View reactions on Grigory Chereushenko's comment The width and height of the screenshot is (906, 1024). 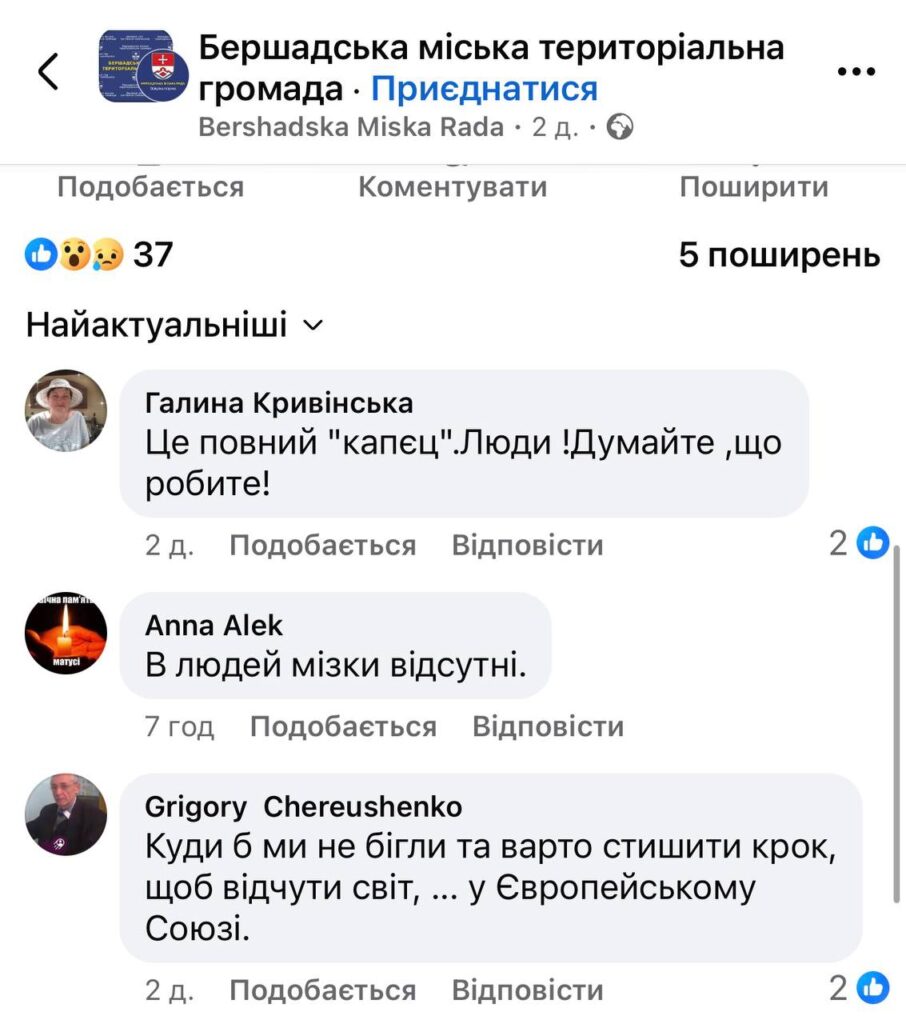[x=859, y=989]
